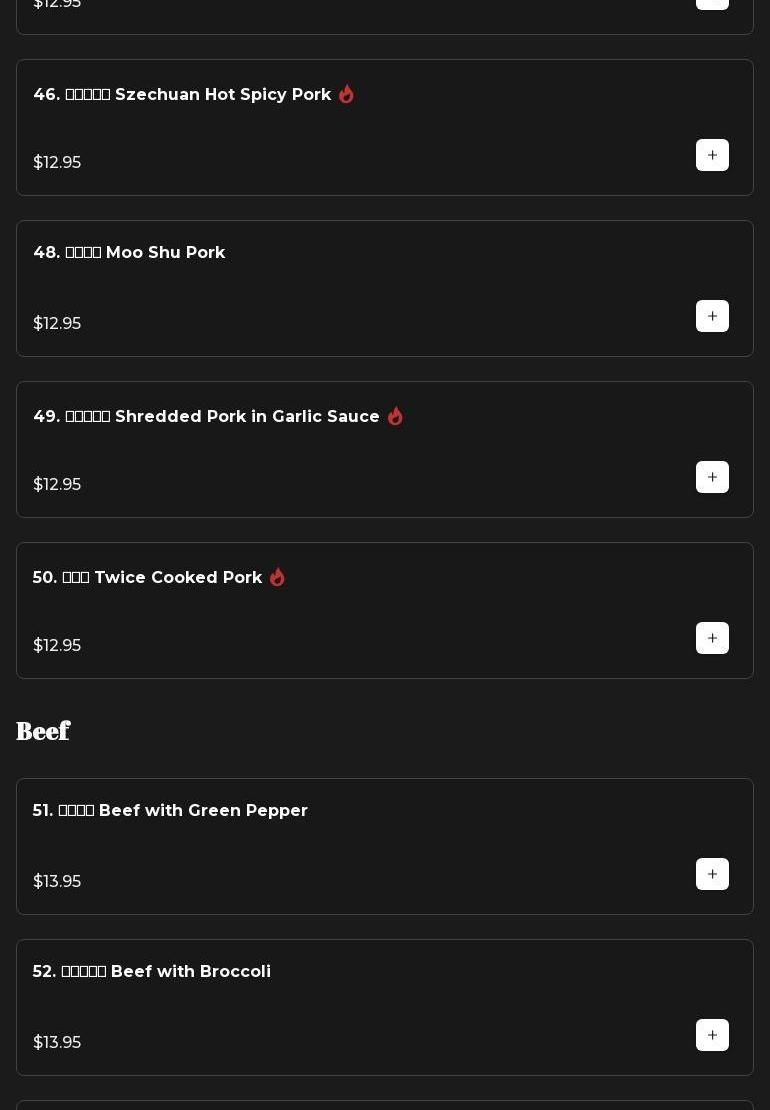The image size is (770, 1110).
Task: View the Moo Shu Pork card
Action: point(165,253)
